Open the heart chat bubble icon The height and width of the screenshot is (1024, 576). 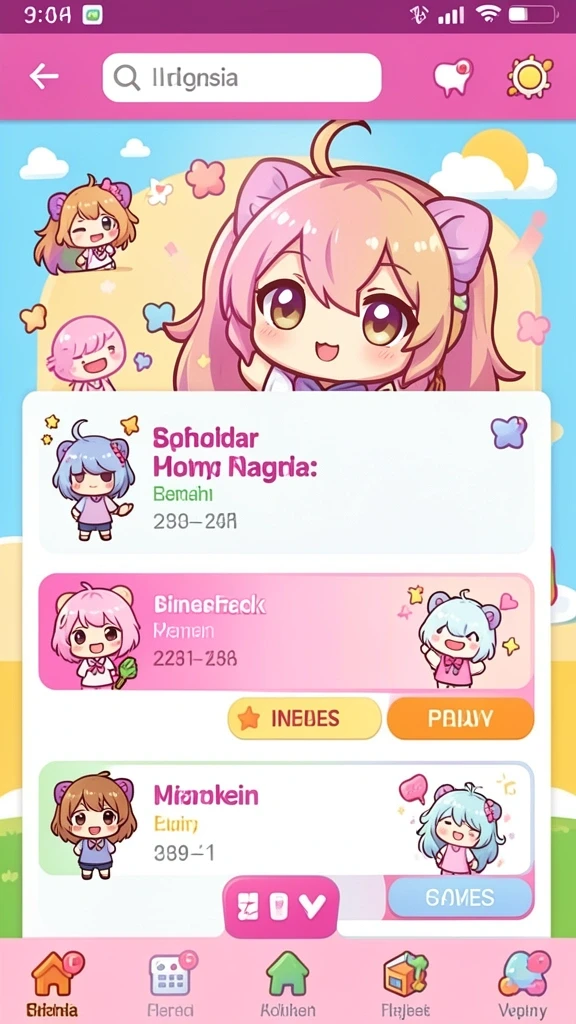point(453,78)
